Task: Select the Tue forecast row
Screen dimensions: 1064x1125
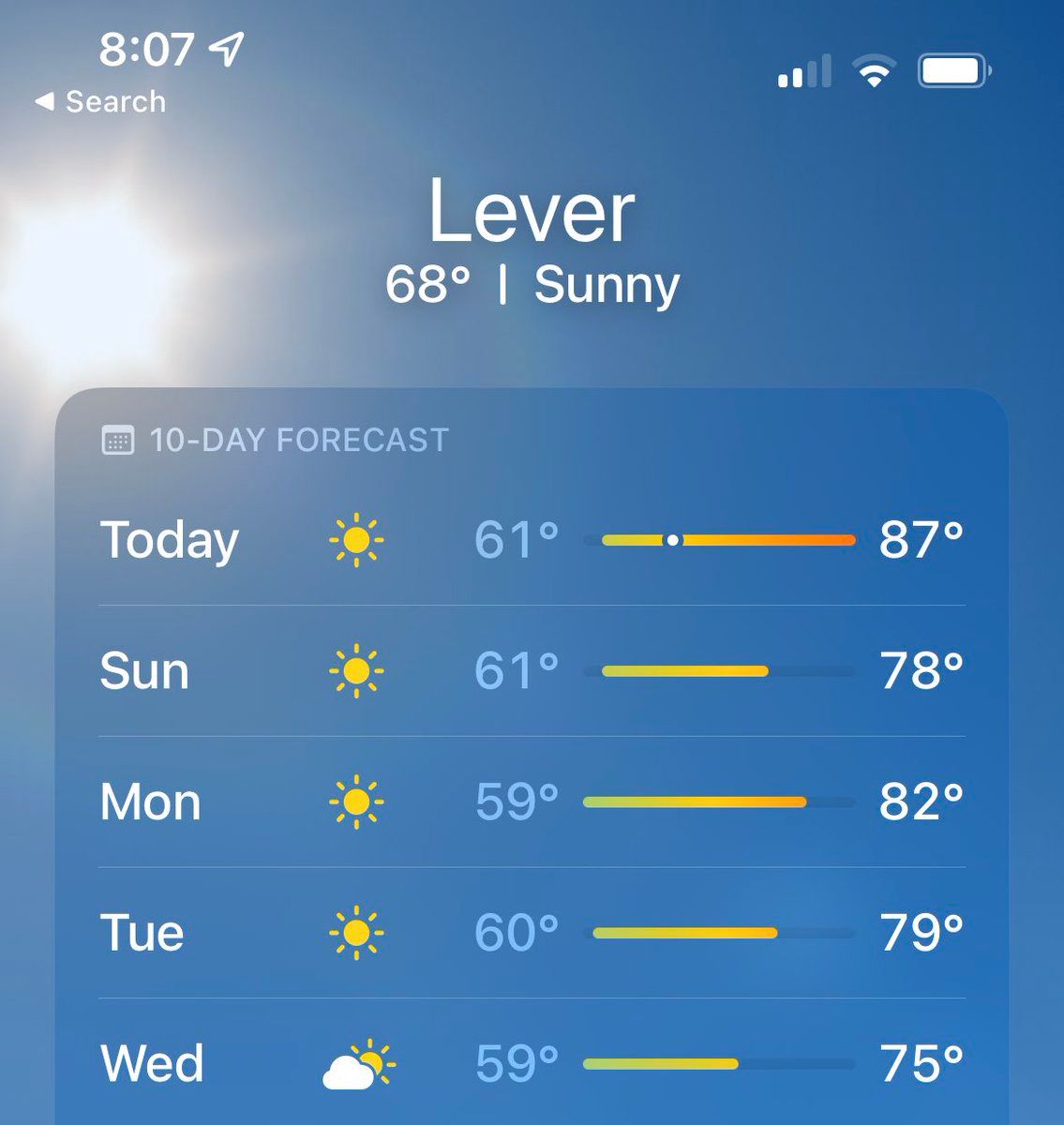Action: 531,933
